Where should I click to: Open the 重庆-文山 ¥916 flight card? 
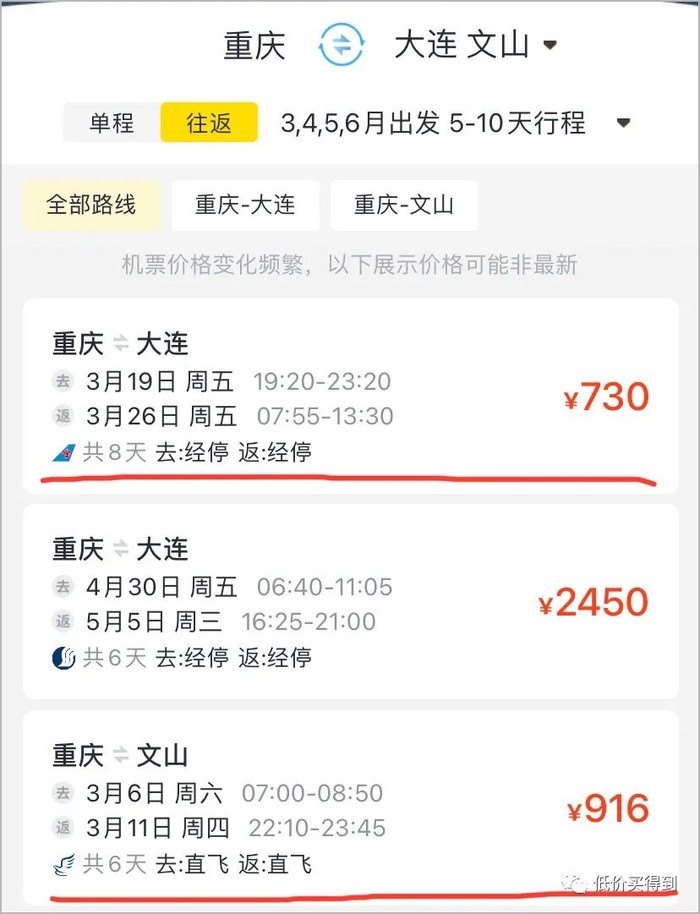pyautogui.click(x=350, y=808)
